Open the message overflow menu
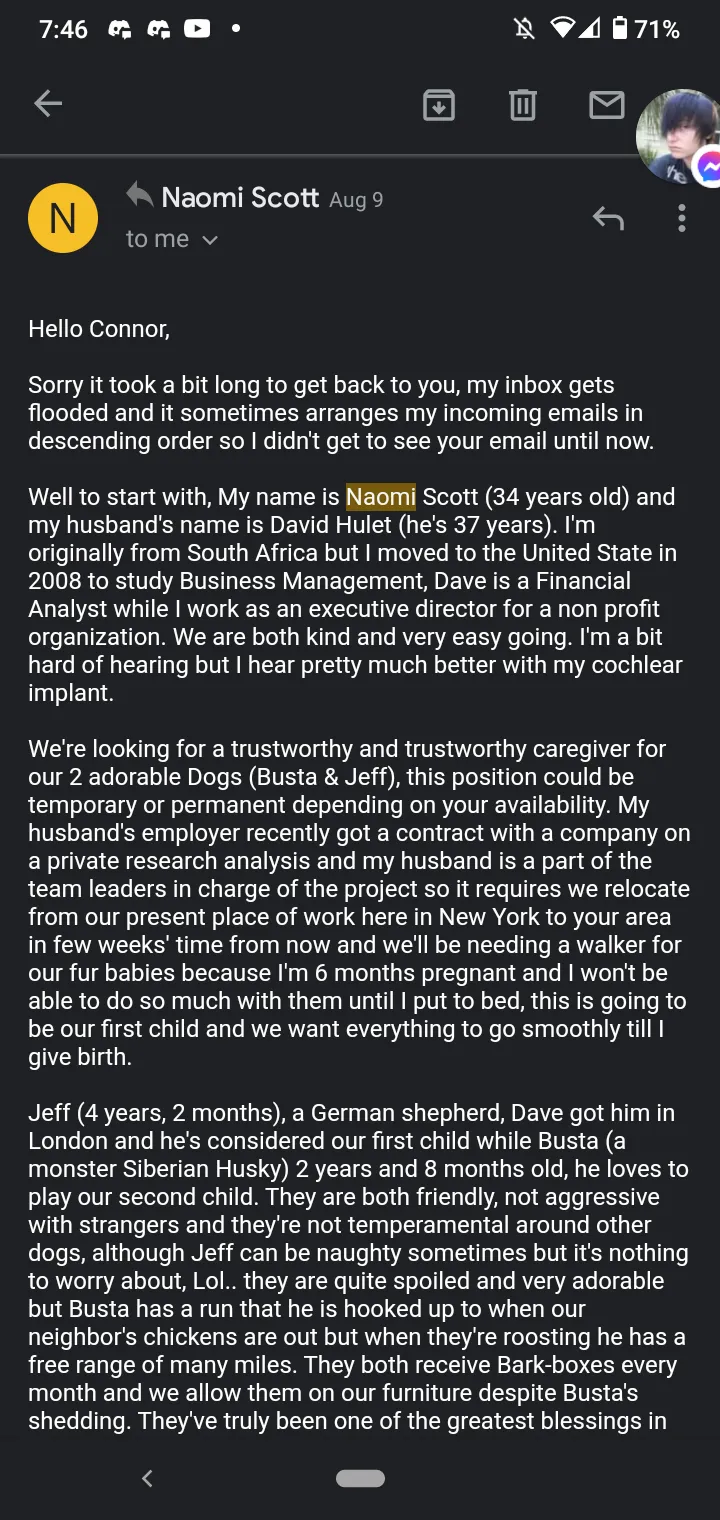The height and width of the screenshot is (1520, 720). [682, 218]
